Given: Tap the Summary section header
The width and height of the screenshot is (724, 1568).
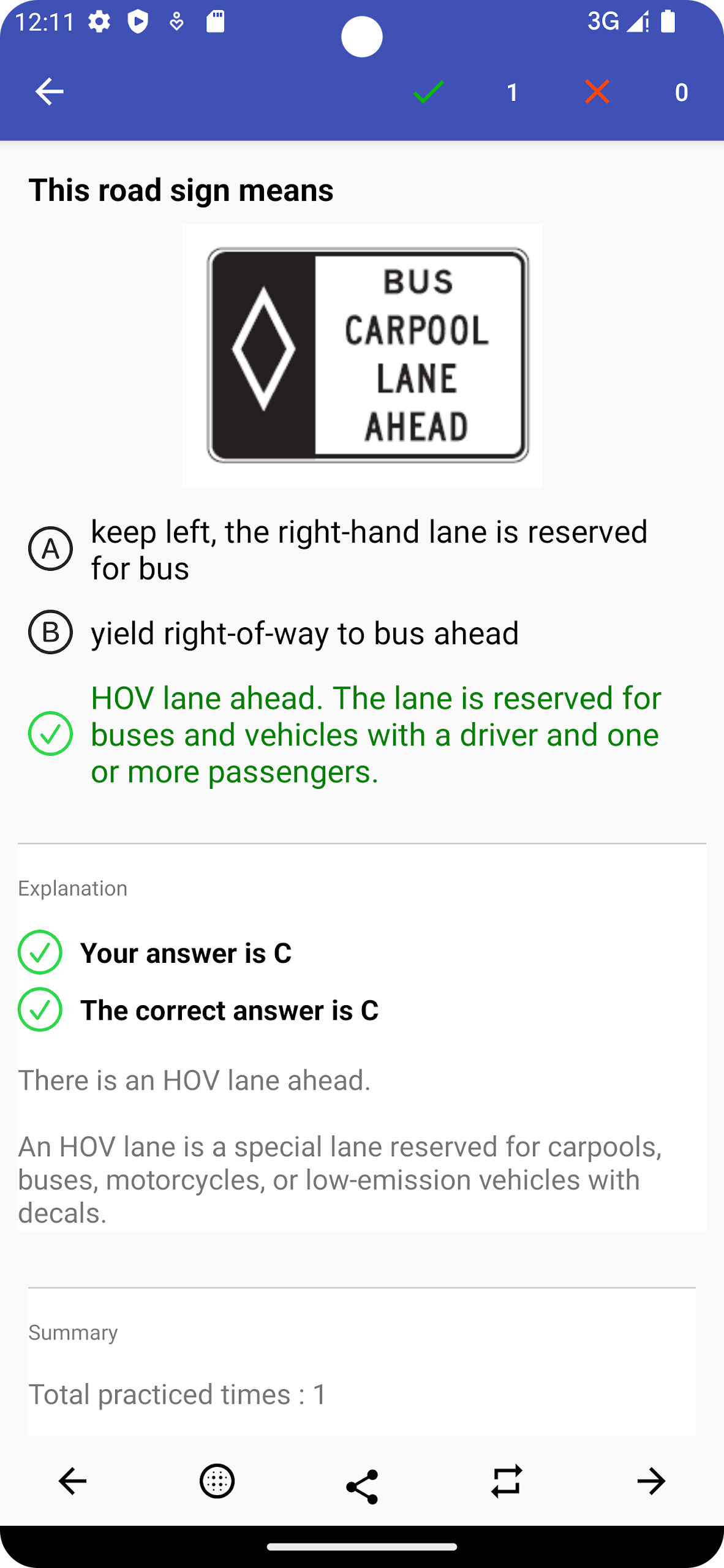Looking at the screenshot, I should tap(72, 1332).
